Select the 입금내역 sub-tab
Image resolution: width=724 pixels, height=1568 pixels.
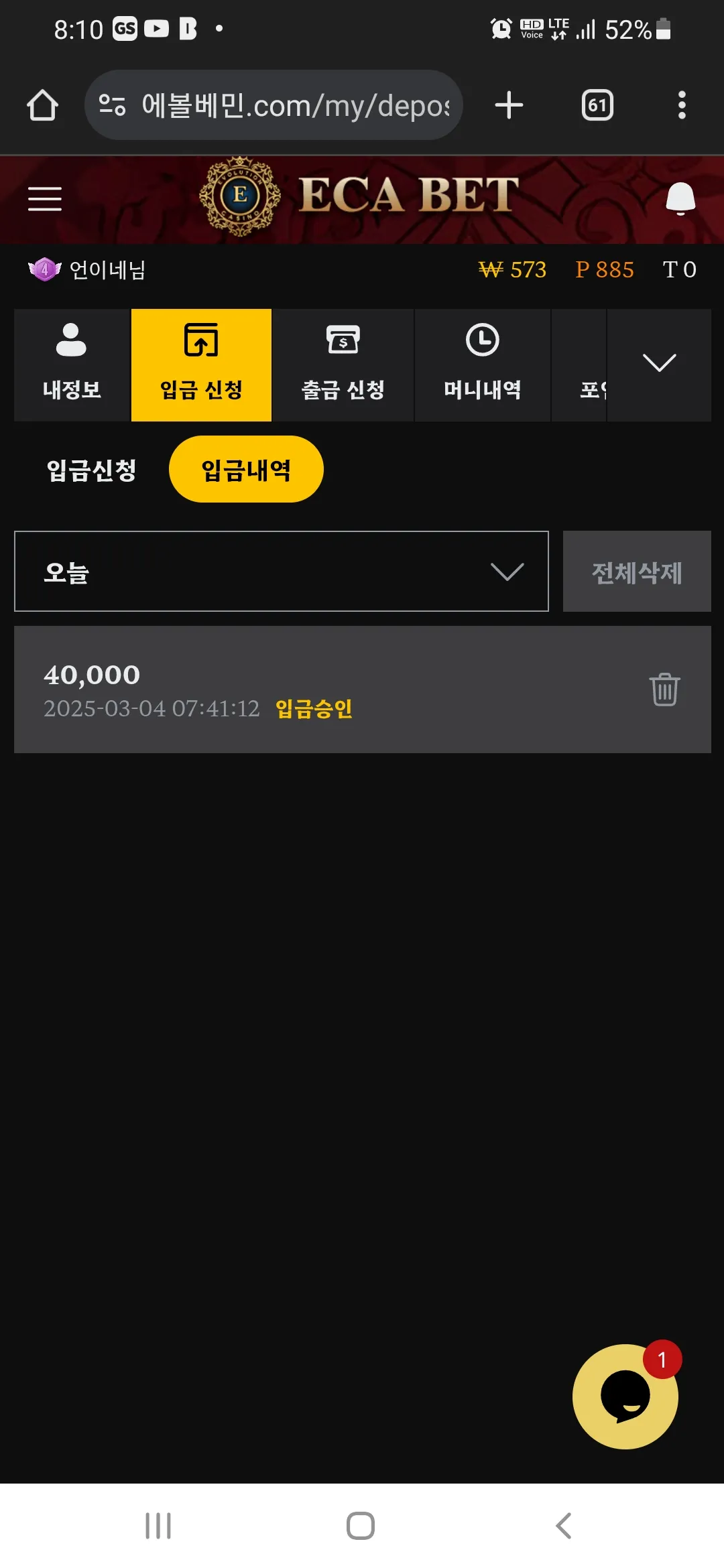(x=246, y=470)
